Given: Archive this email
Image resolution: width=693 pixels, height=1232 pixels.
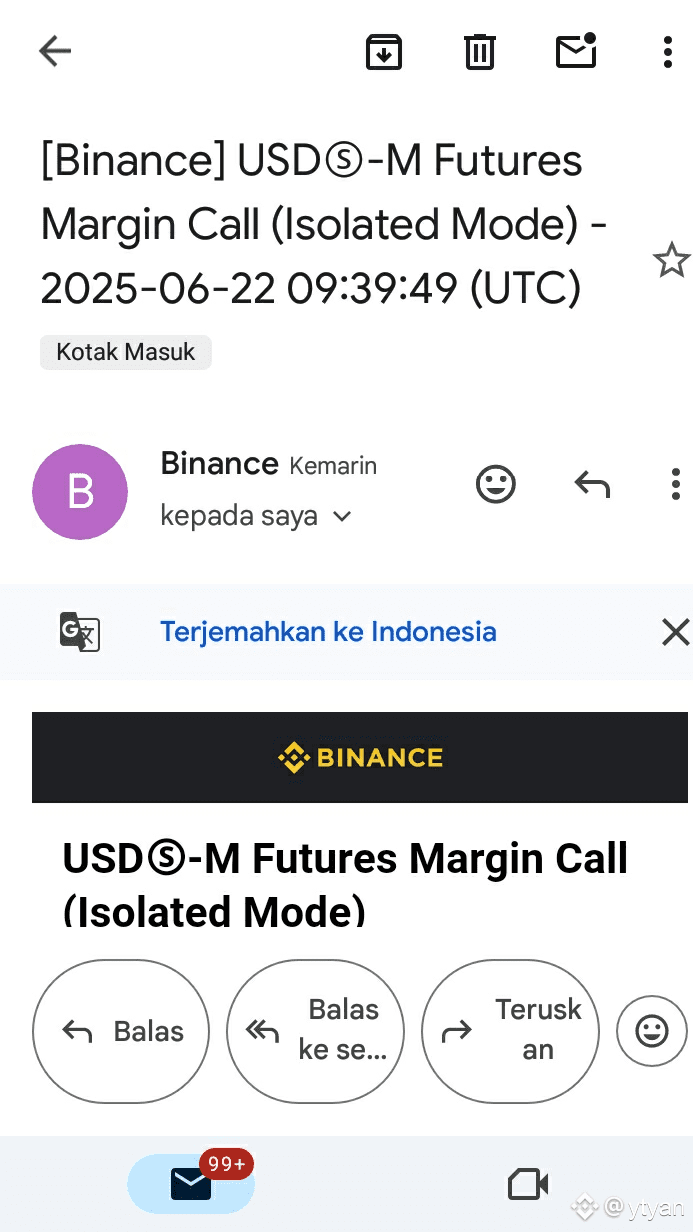Looking at the screenshot, I should click(384, 52).
